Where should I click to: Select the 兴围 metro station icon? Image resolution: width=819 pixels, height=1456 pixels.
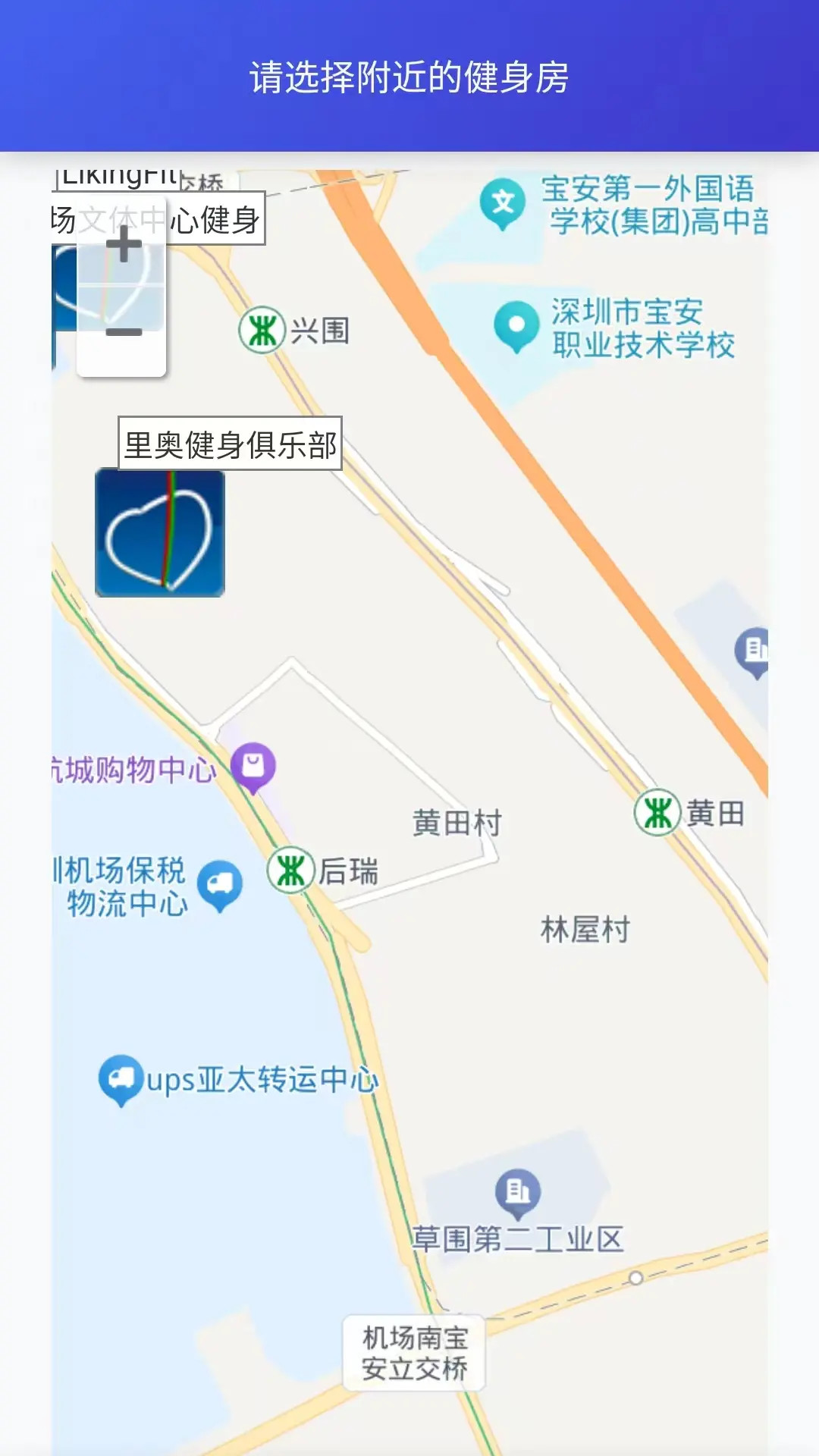click(x=262, y=328)
